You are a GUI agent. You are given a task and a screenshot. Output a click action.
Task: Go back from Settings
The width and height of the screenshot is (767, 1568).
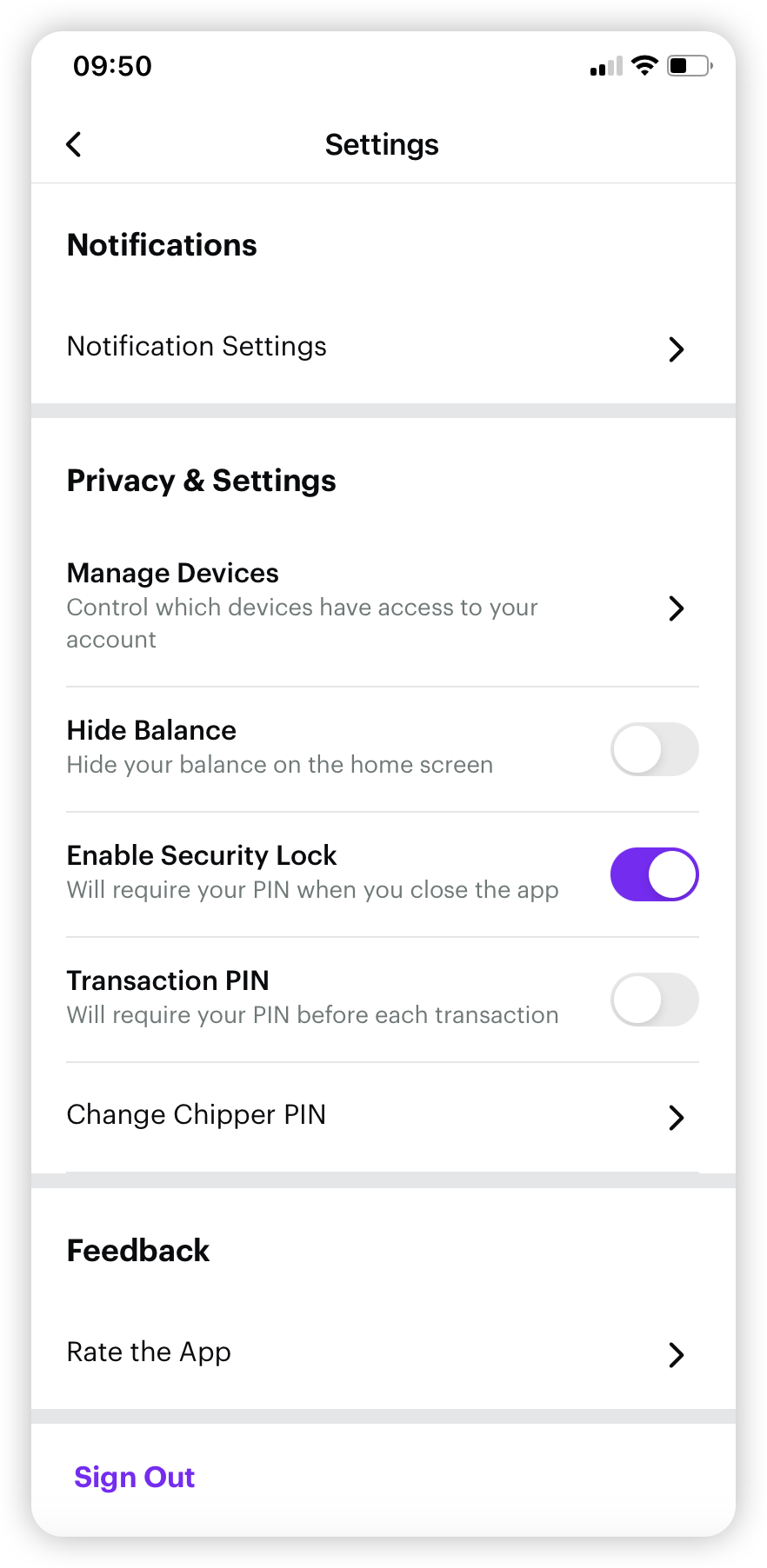click(x=74, y=144)
